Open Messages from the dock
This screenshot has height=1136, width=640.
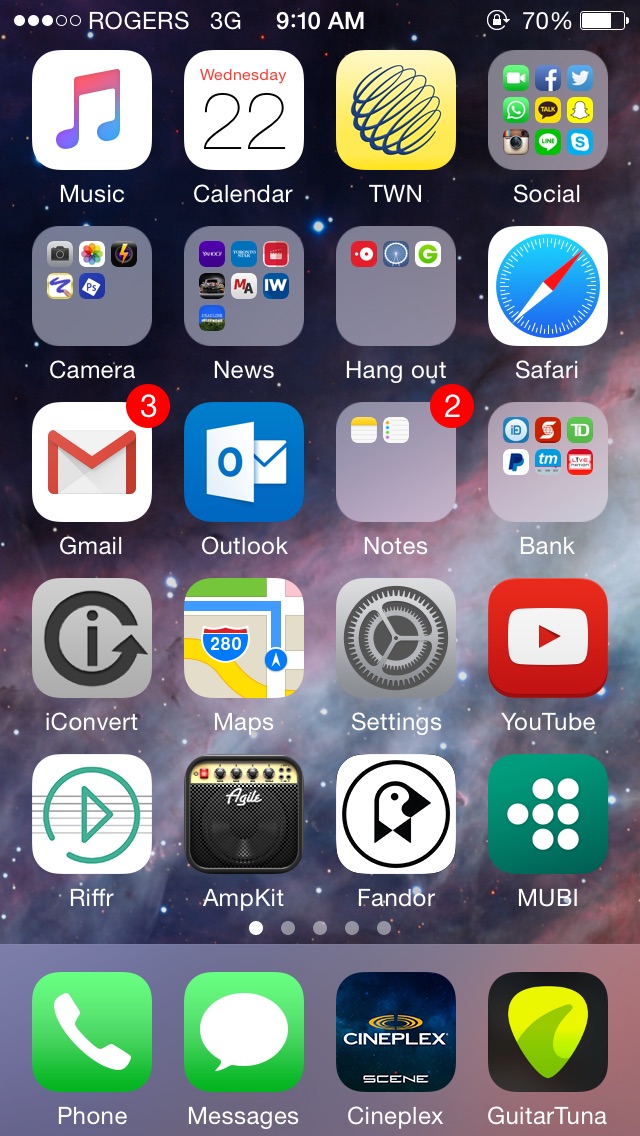pos(244,1032)
